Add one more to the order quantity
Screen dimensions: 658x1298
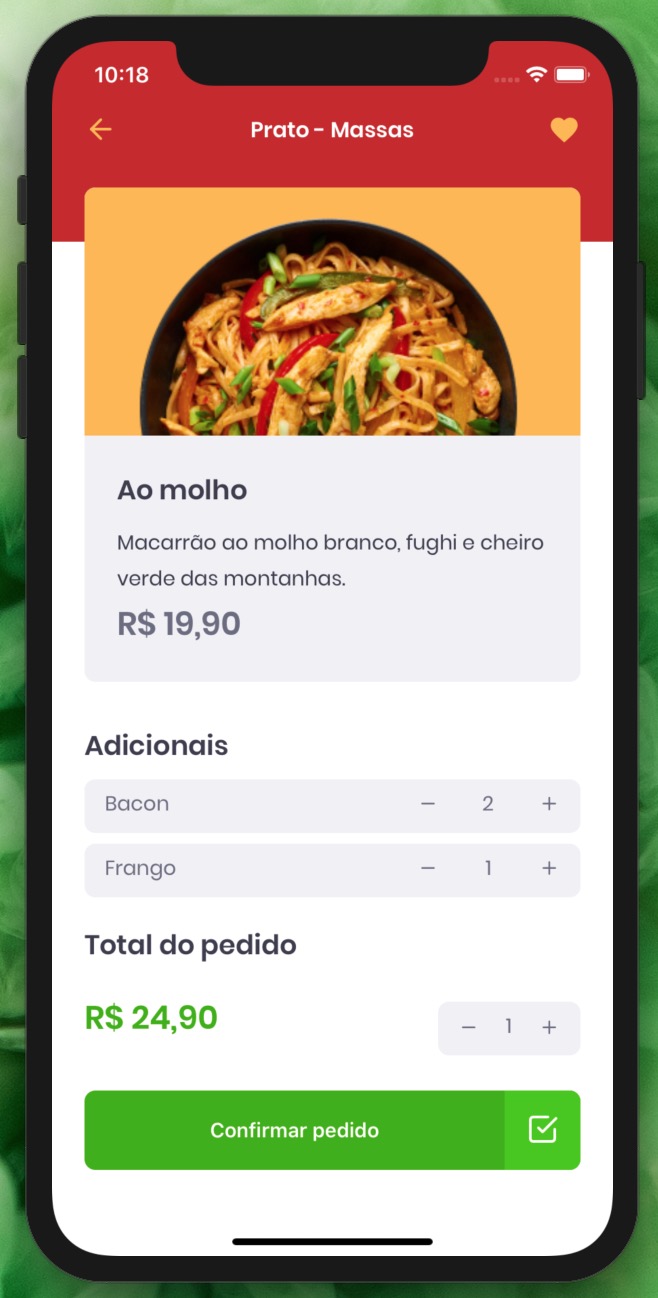(549, 1027)
